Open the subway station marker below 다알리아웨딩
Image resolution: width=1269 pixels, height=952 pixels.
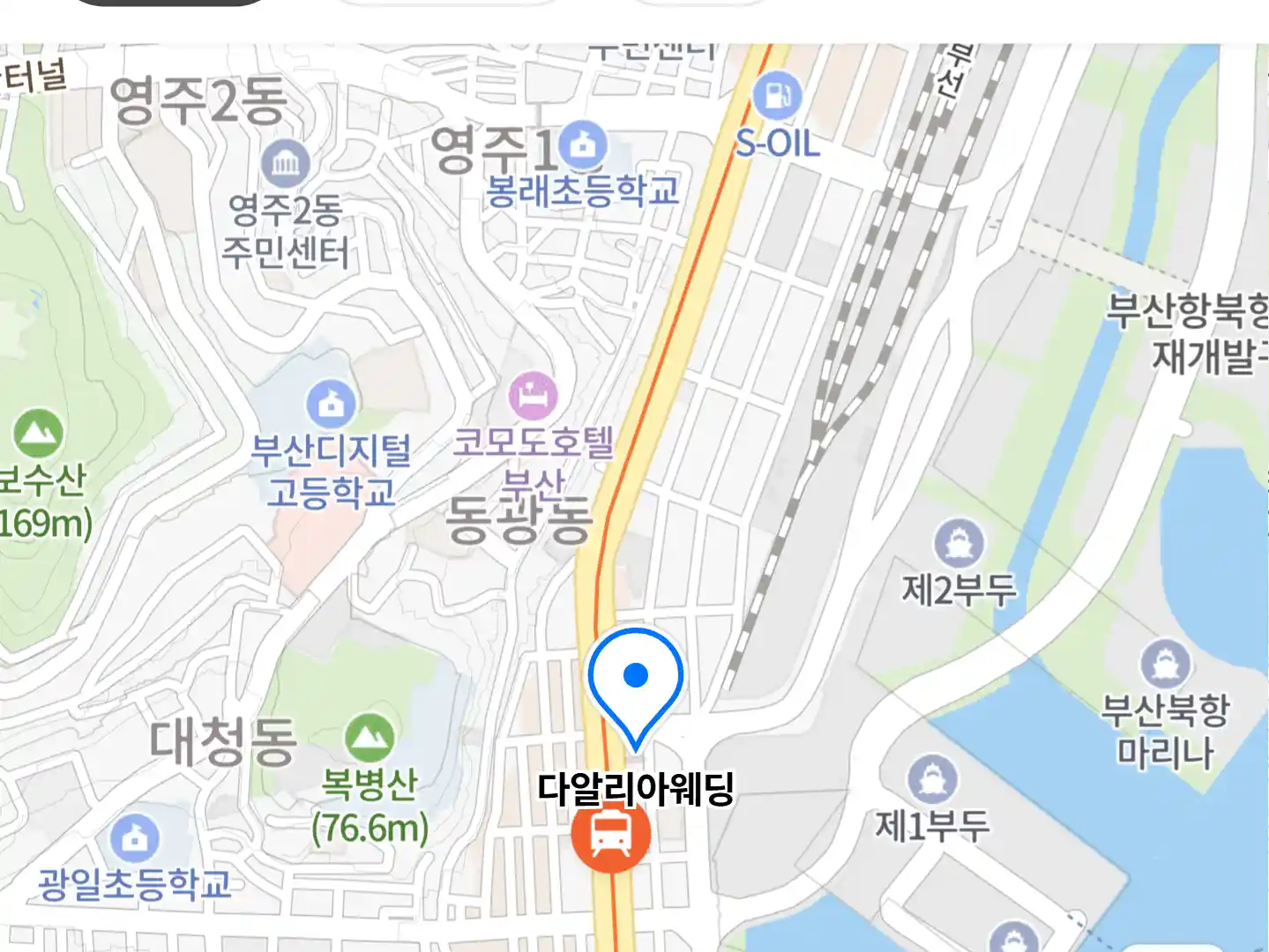point(610,833)
